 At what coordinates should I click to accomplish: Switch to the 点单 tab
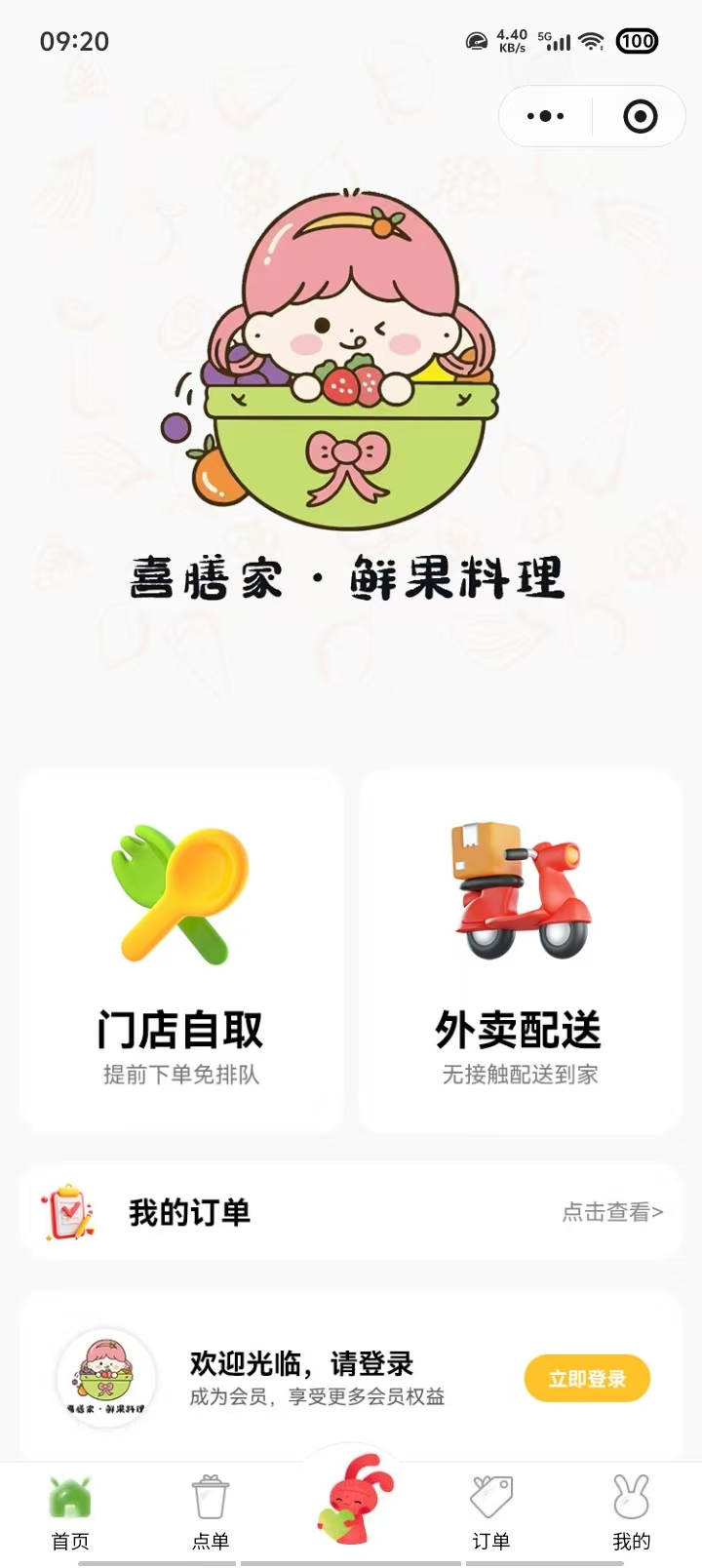pyautogui.click(x=211, y=1513)
